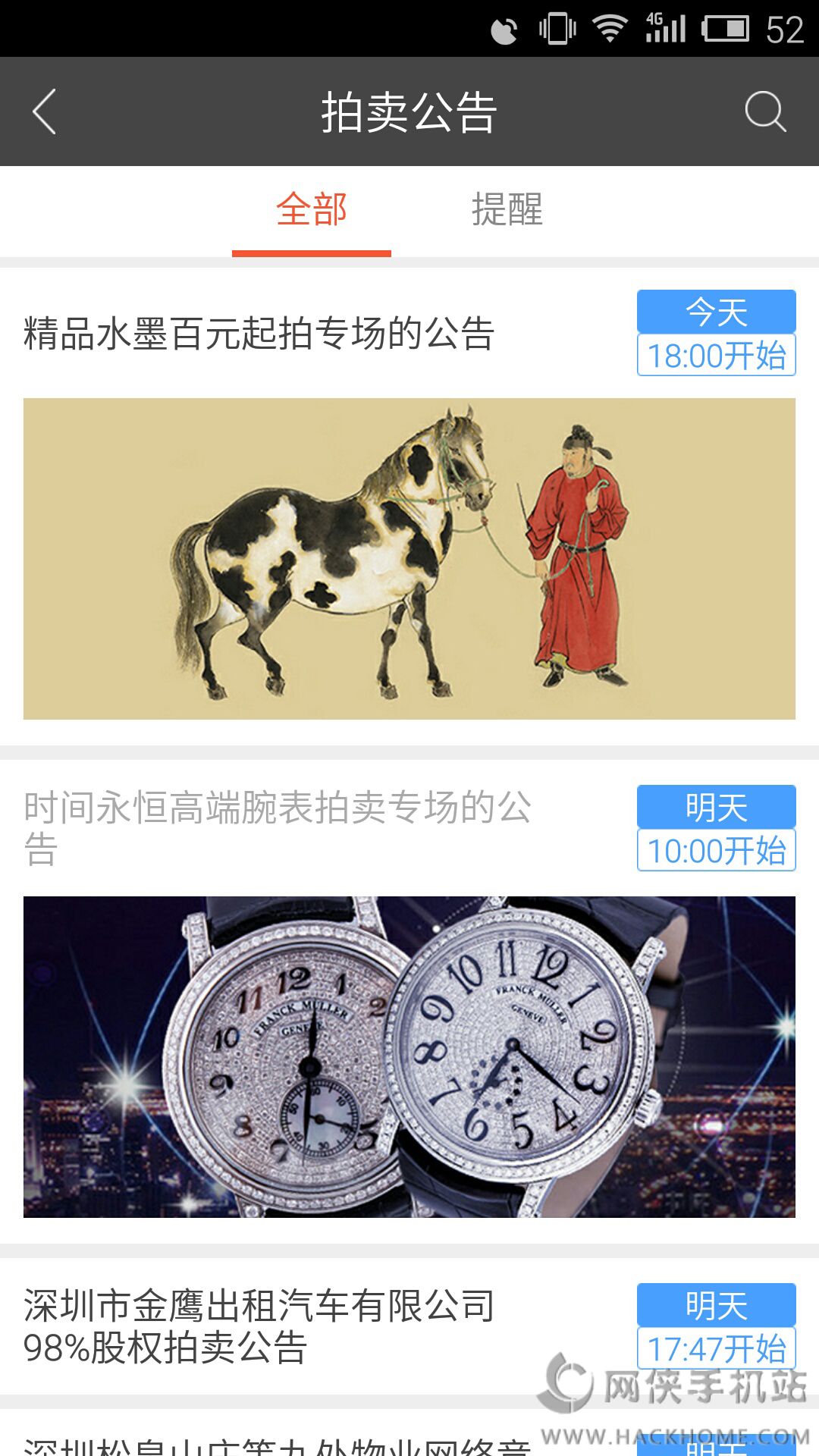View the Franck Muller watches banner

[x=409, y=1057]
